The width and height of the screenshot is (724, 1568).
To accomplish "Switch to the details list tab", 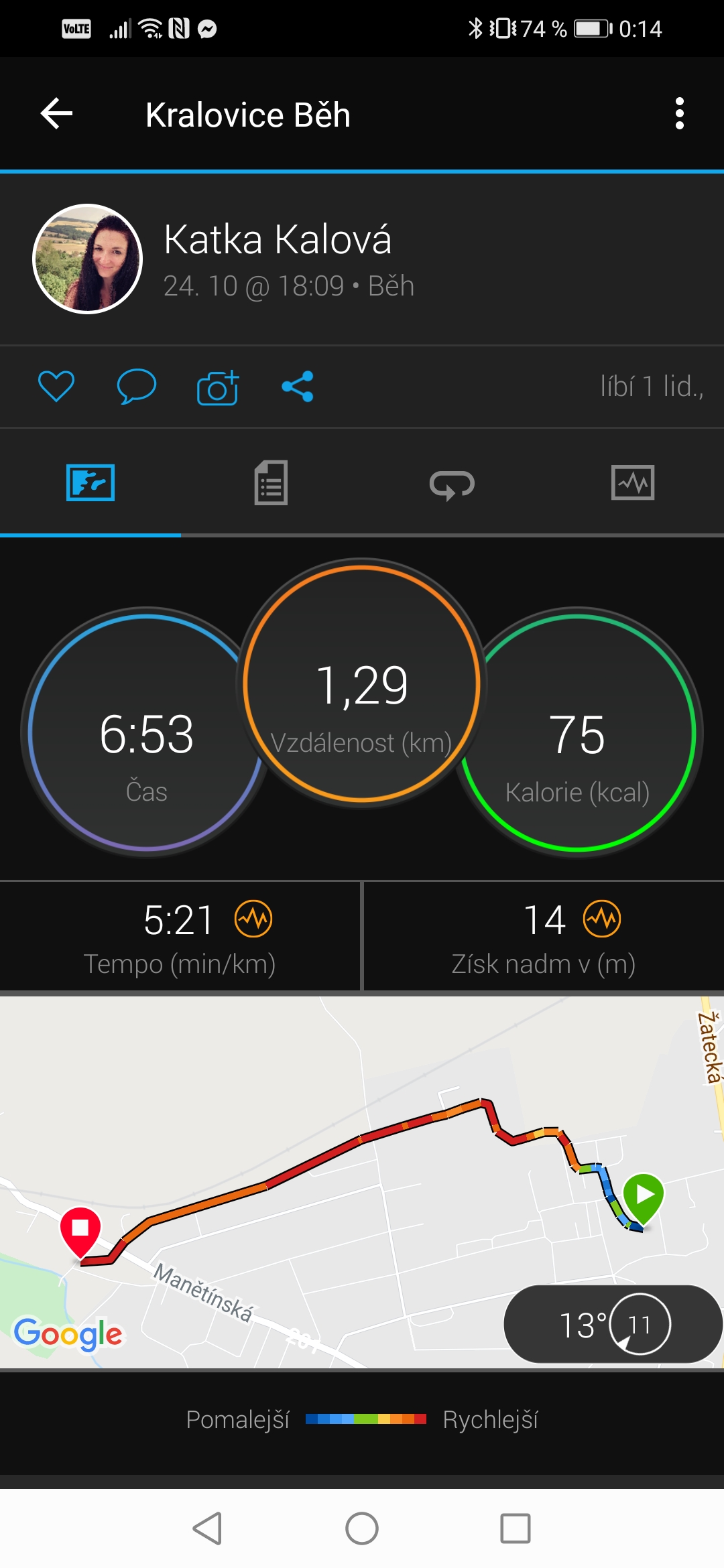I will click(x=271, y=482).
